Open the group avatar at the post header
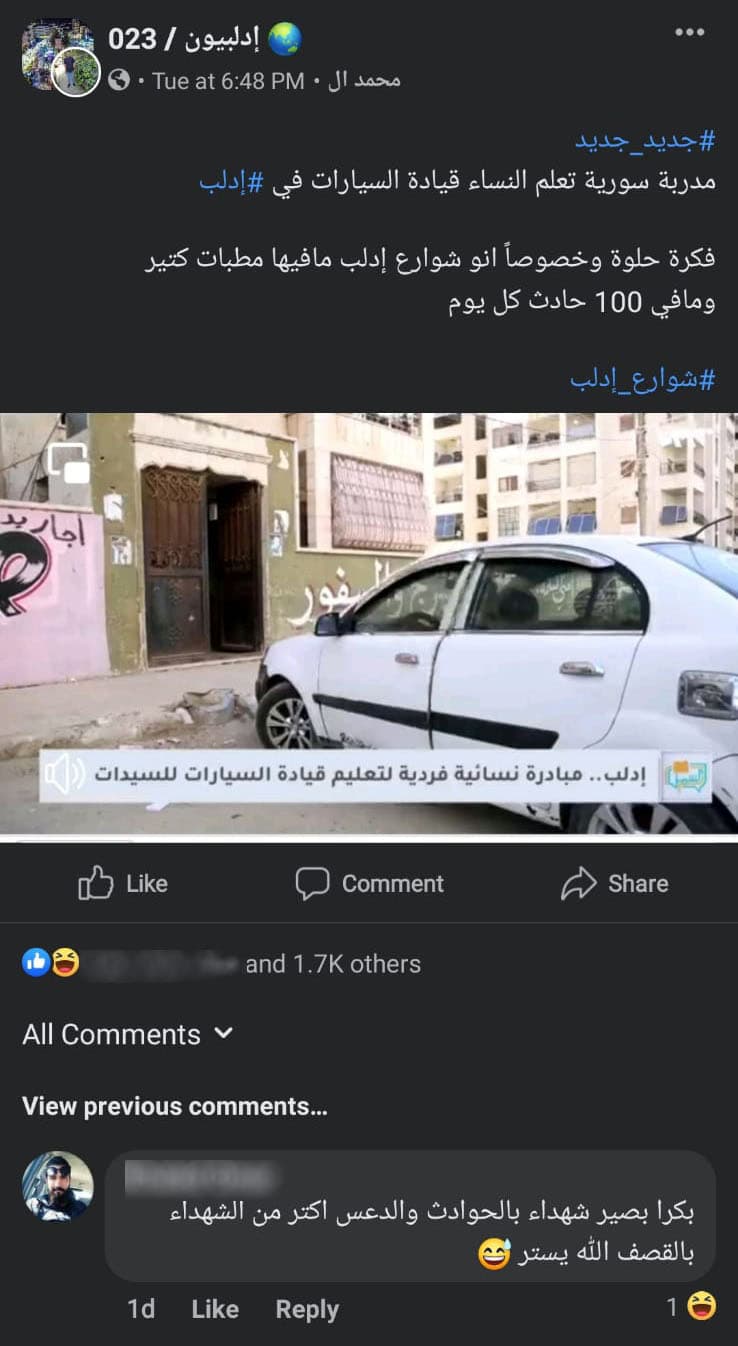This screenshot has width=738, height=1346. [58, 56]
